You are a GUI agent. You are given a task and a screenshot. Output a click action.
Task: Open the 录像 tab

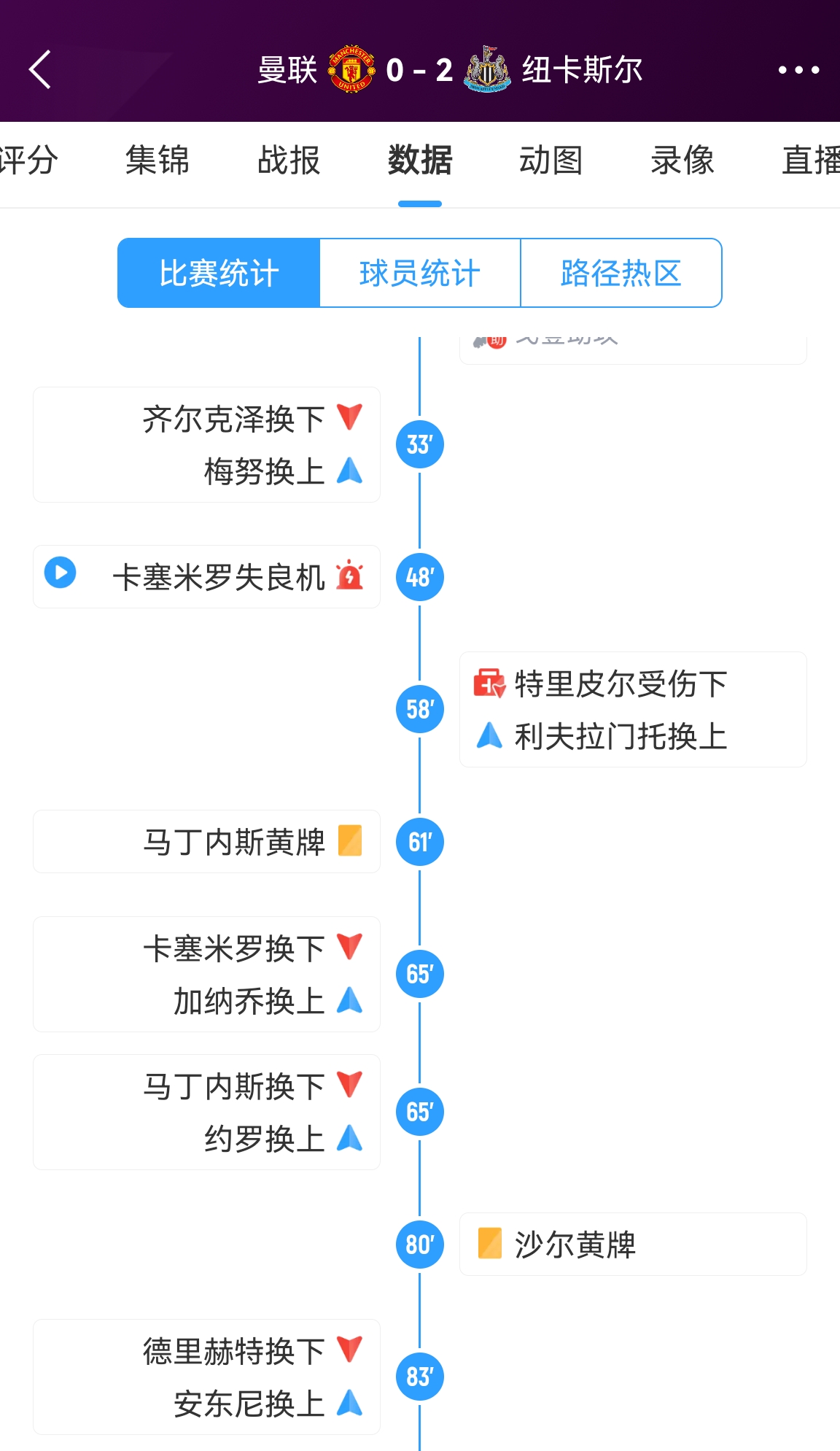[682, 160]
